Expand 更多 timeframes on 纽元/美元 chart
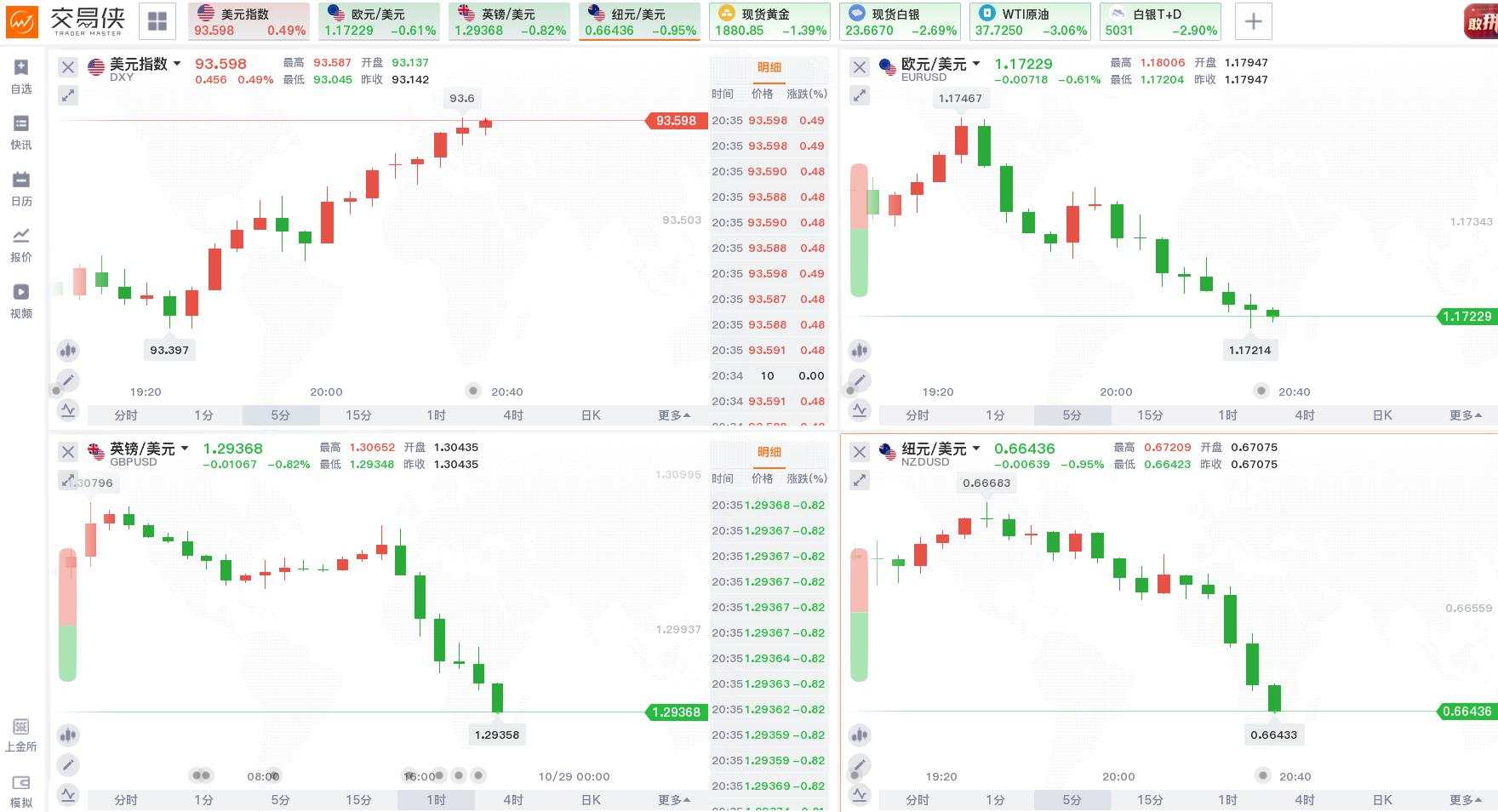1498x812 pixels. pyautogui.click(x=1466, y=800)
